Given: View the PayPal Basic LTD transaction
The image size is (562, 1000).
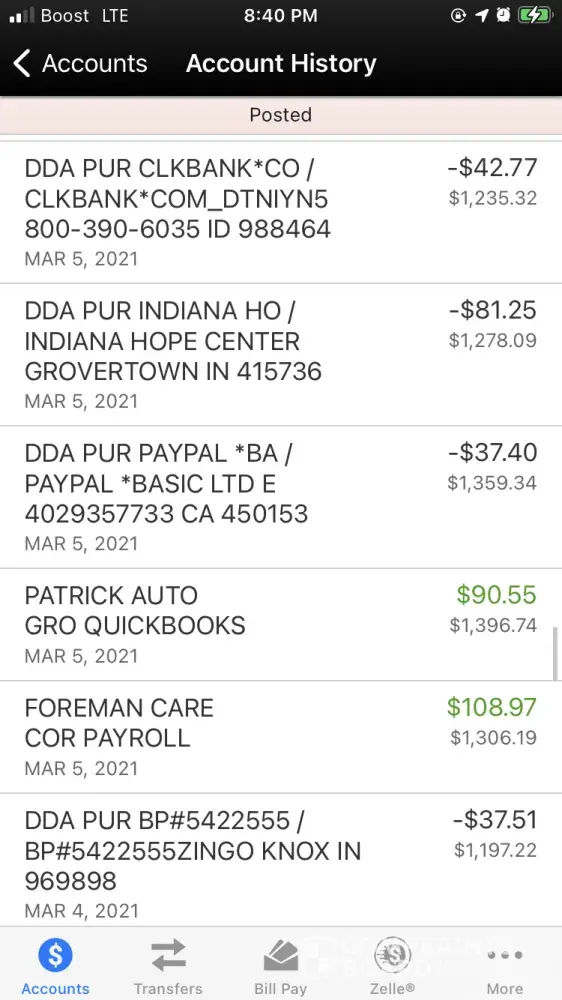Looking at the screenshot, I should (281, 497).
